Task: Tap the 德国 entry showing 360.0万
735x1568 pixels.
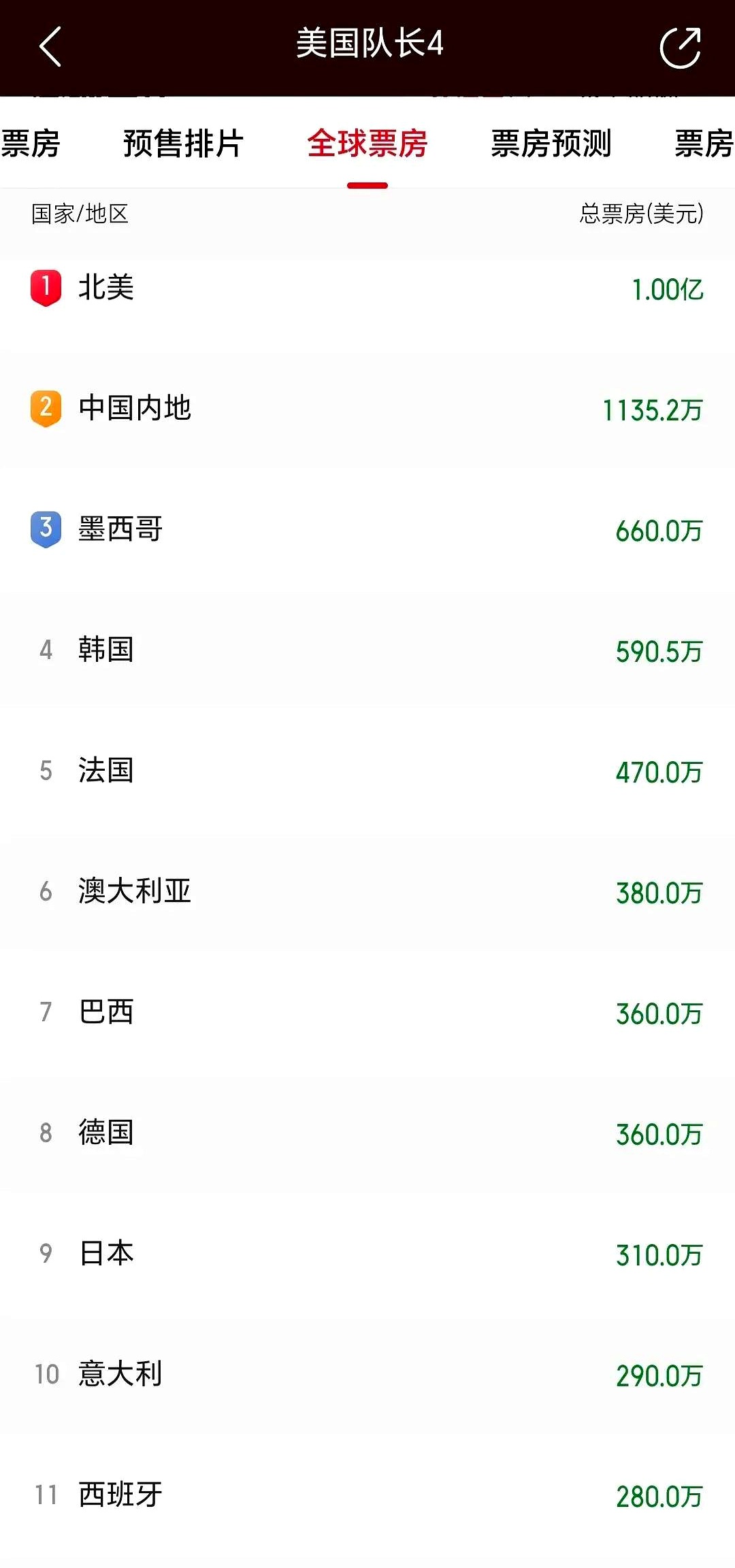Action: tap(367, 1132)
